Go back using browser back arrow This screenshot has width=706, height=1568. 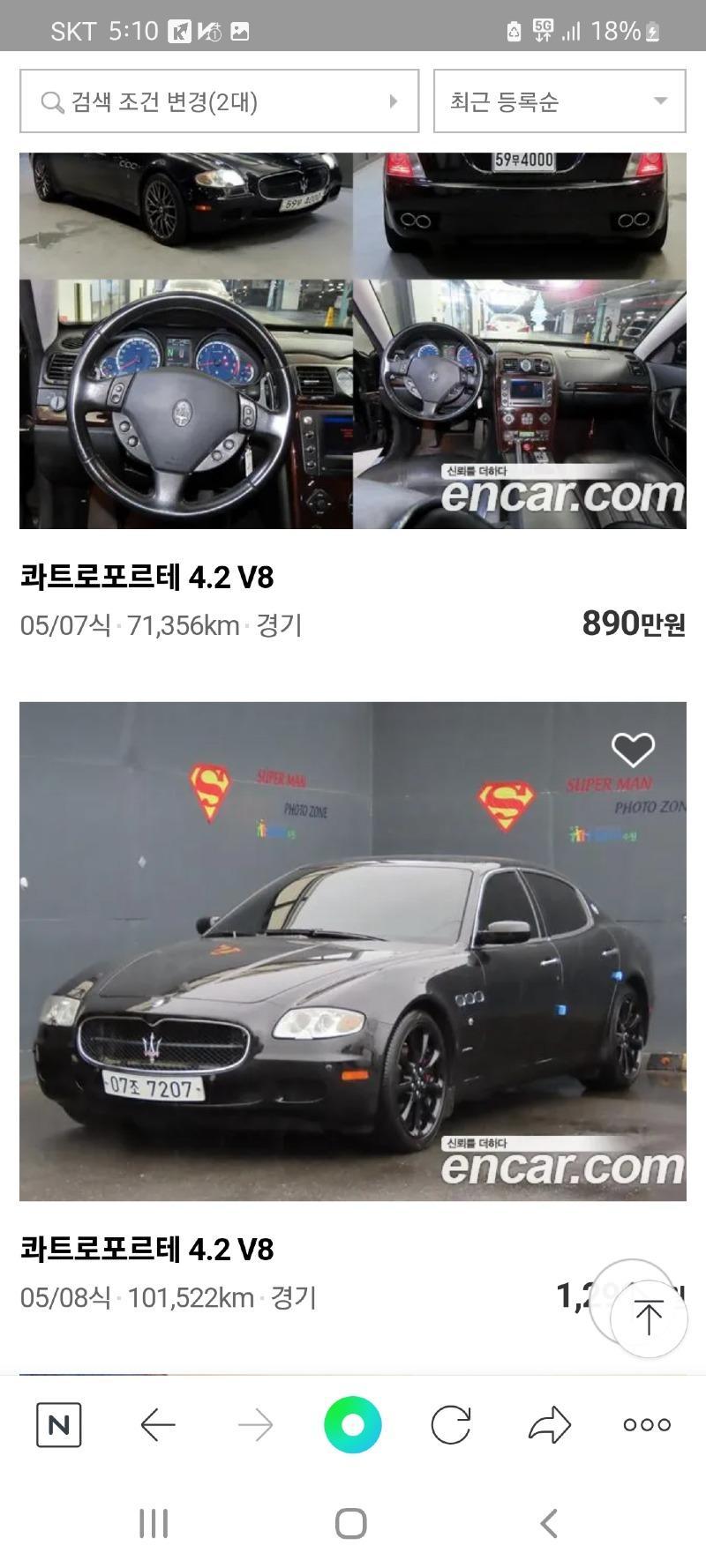[x=158, y=1424]
